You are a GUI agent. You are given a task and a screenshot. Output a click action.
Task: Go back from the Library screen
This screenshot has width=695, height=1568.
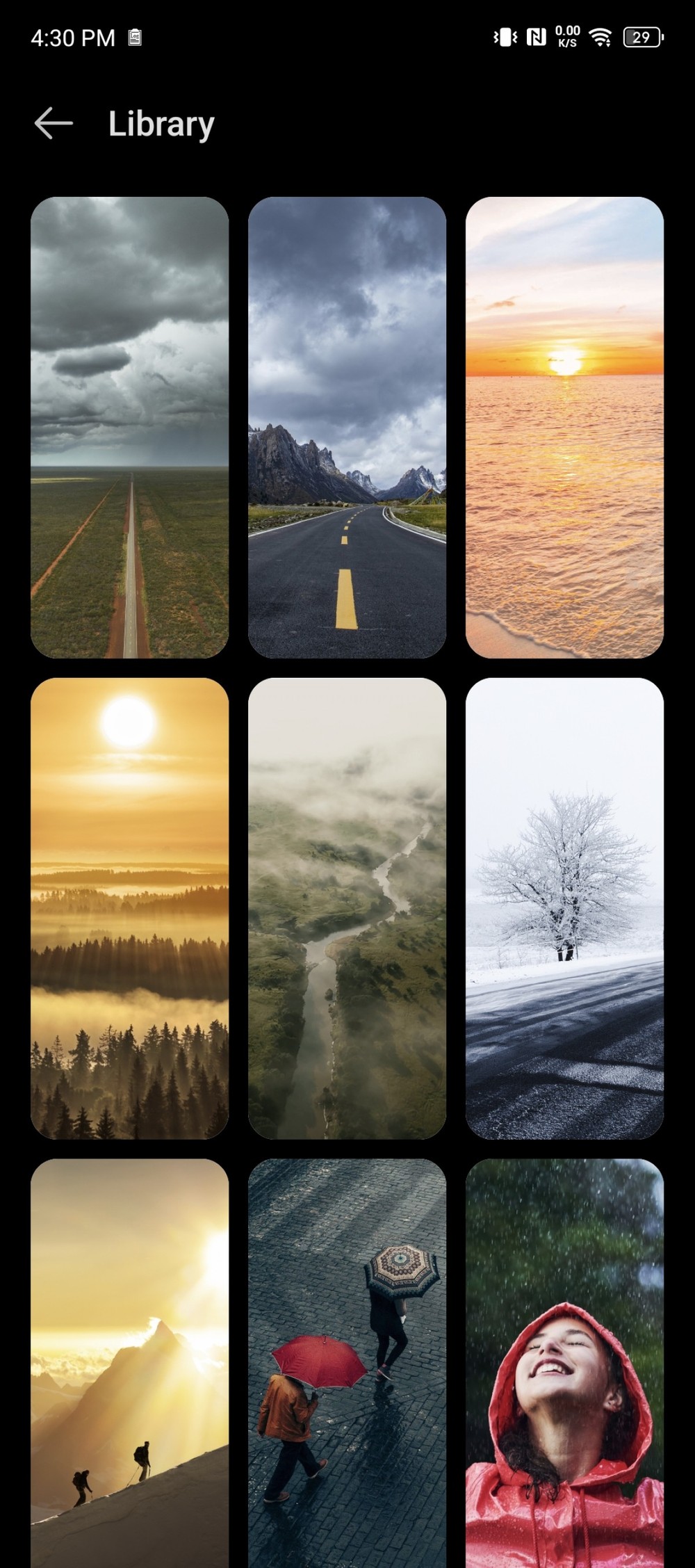(x=54, y=124)
